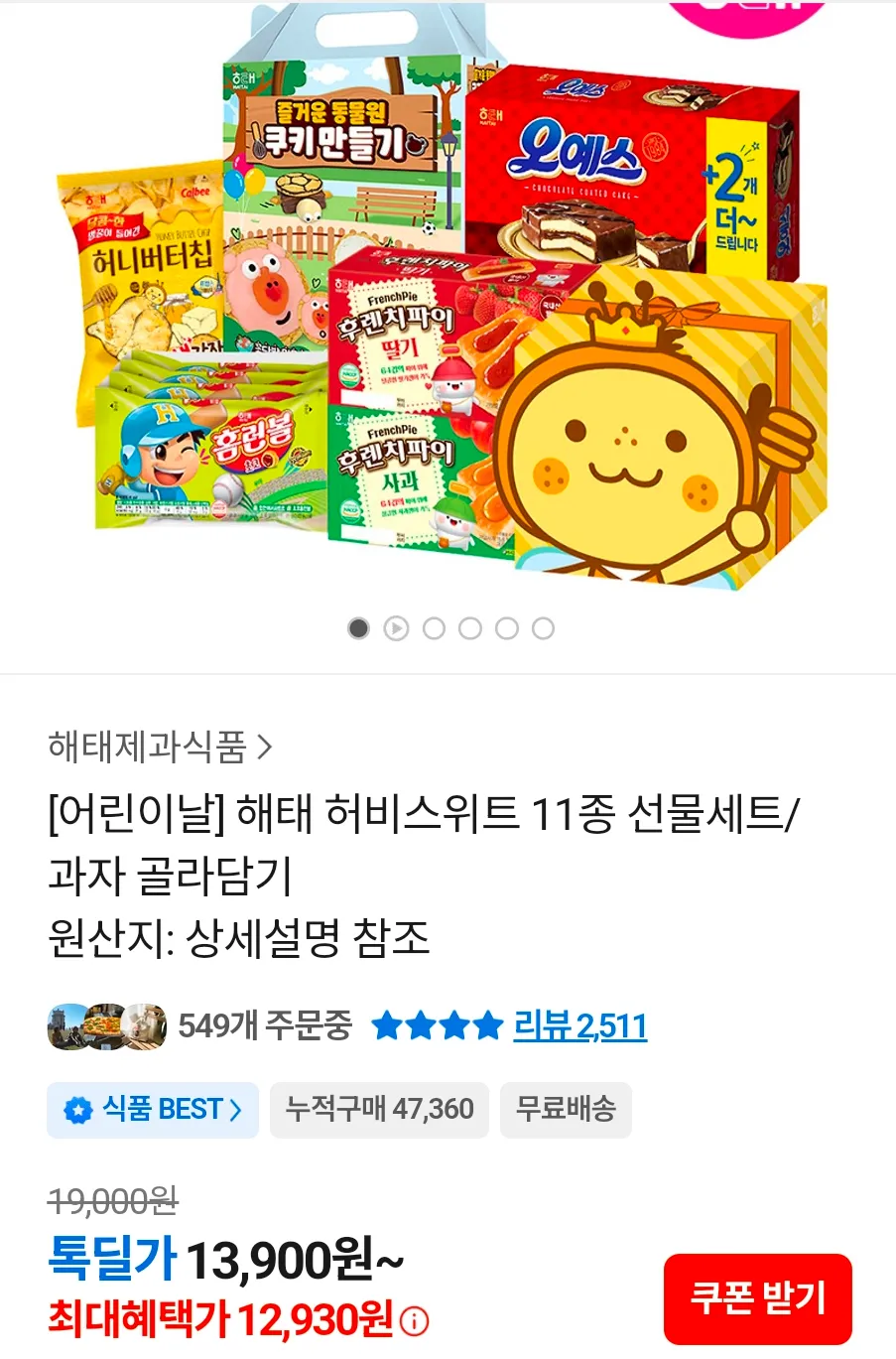
Task: Open the 식품 BEST ranking chip
Action: [x=153, y=1109]
